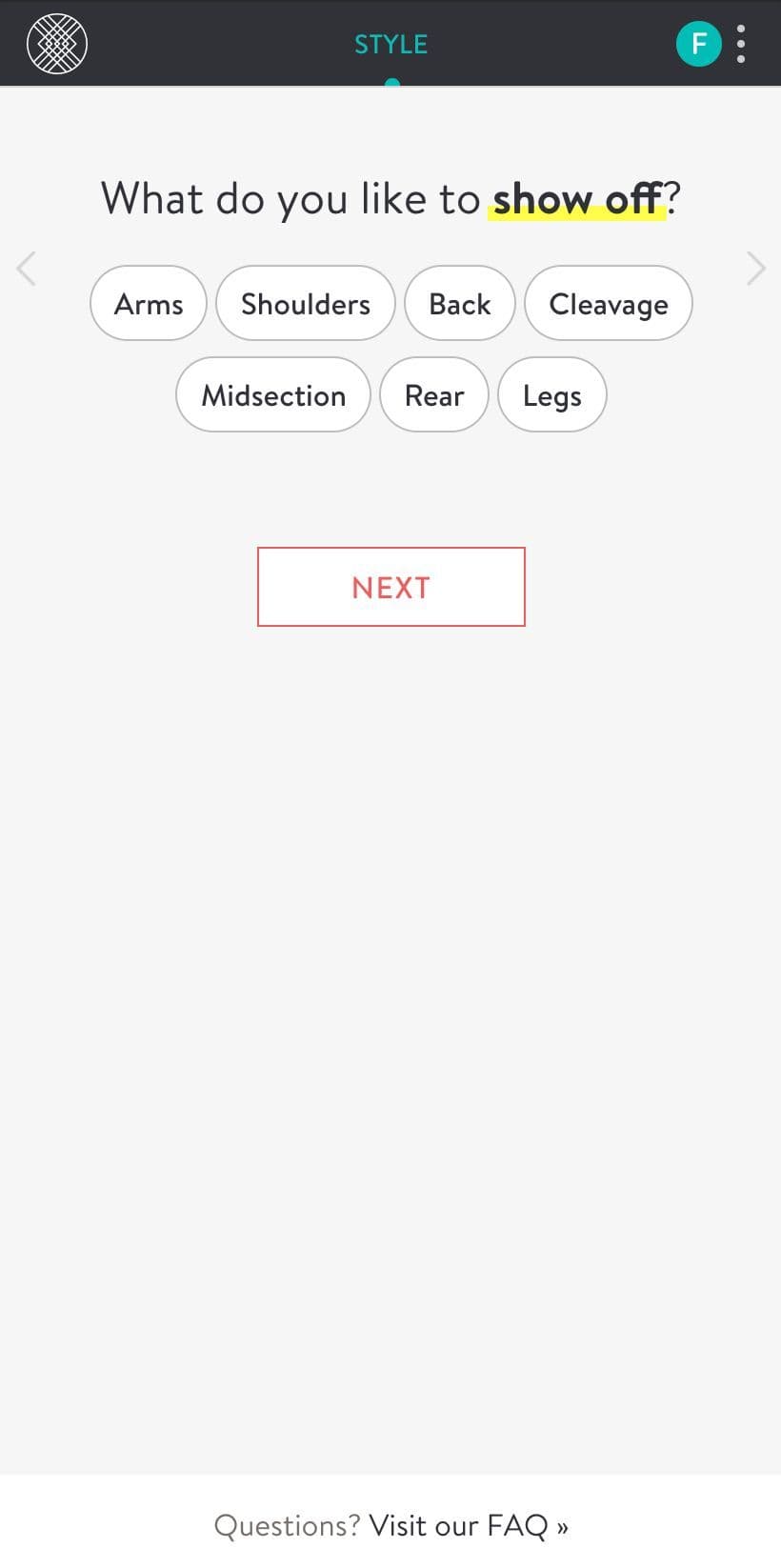
Task: Visit the FAQ link
Action: coord(469,1525)
